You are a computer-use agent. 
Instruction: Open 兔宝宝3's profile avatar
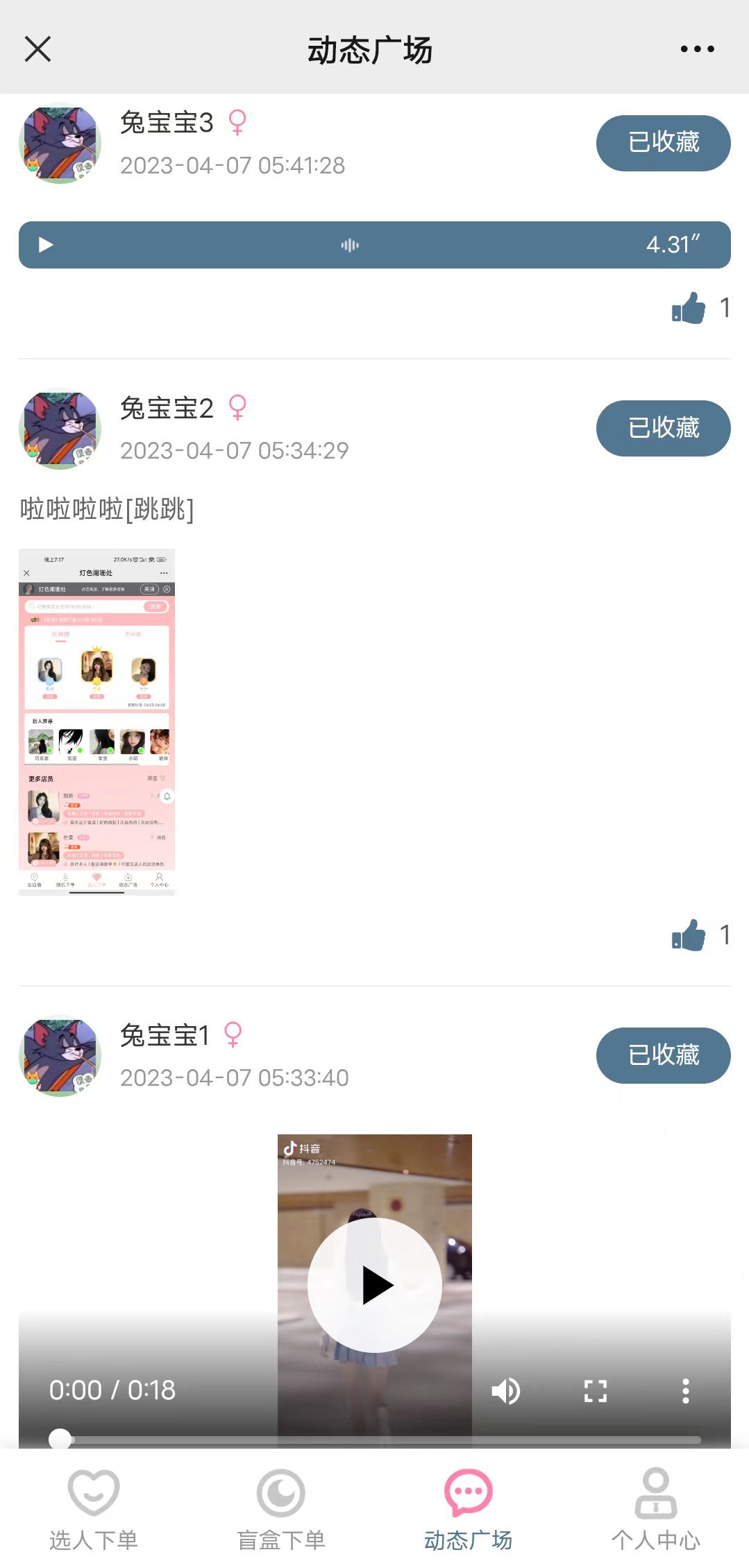(x=60, y=144)
